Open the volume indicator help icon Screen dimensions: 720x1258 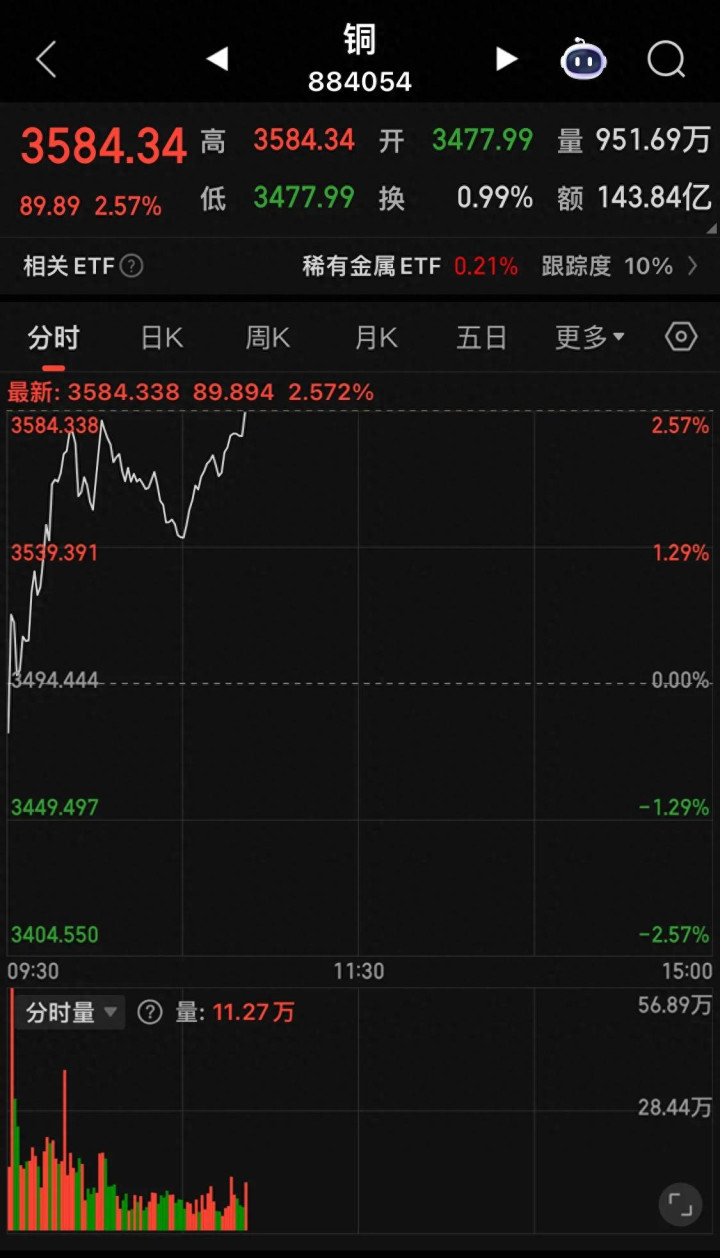click(x=150, y=1013)
